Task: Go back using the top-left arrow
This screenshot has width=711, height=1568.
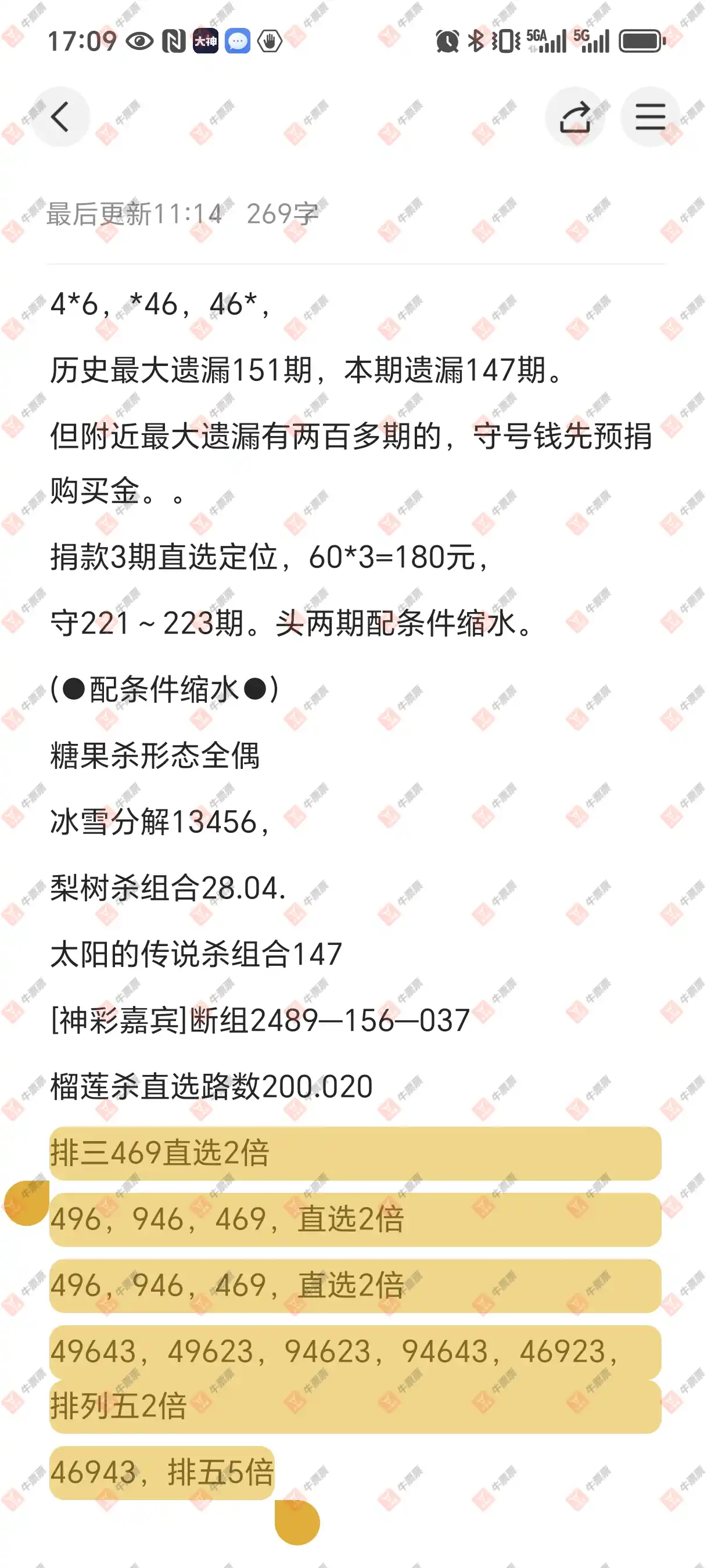Action: tap(60, 117)
